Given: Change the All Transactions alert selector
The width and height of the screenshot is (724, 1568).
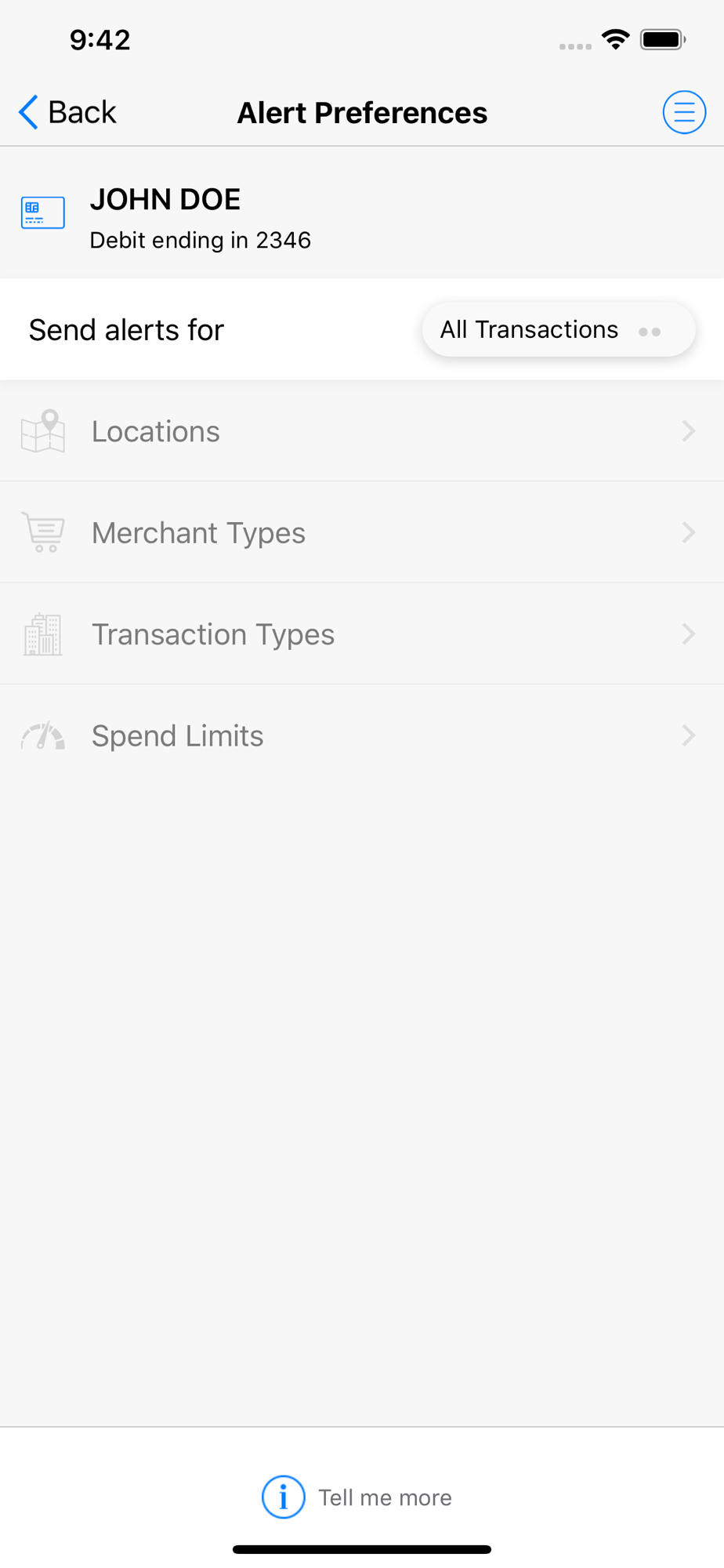Looking at the screenshot, I should click(557, 330).
